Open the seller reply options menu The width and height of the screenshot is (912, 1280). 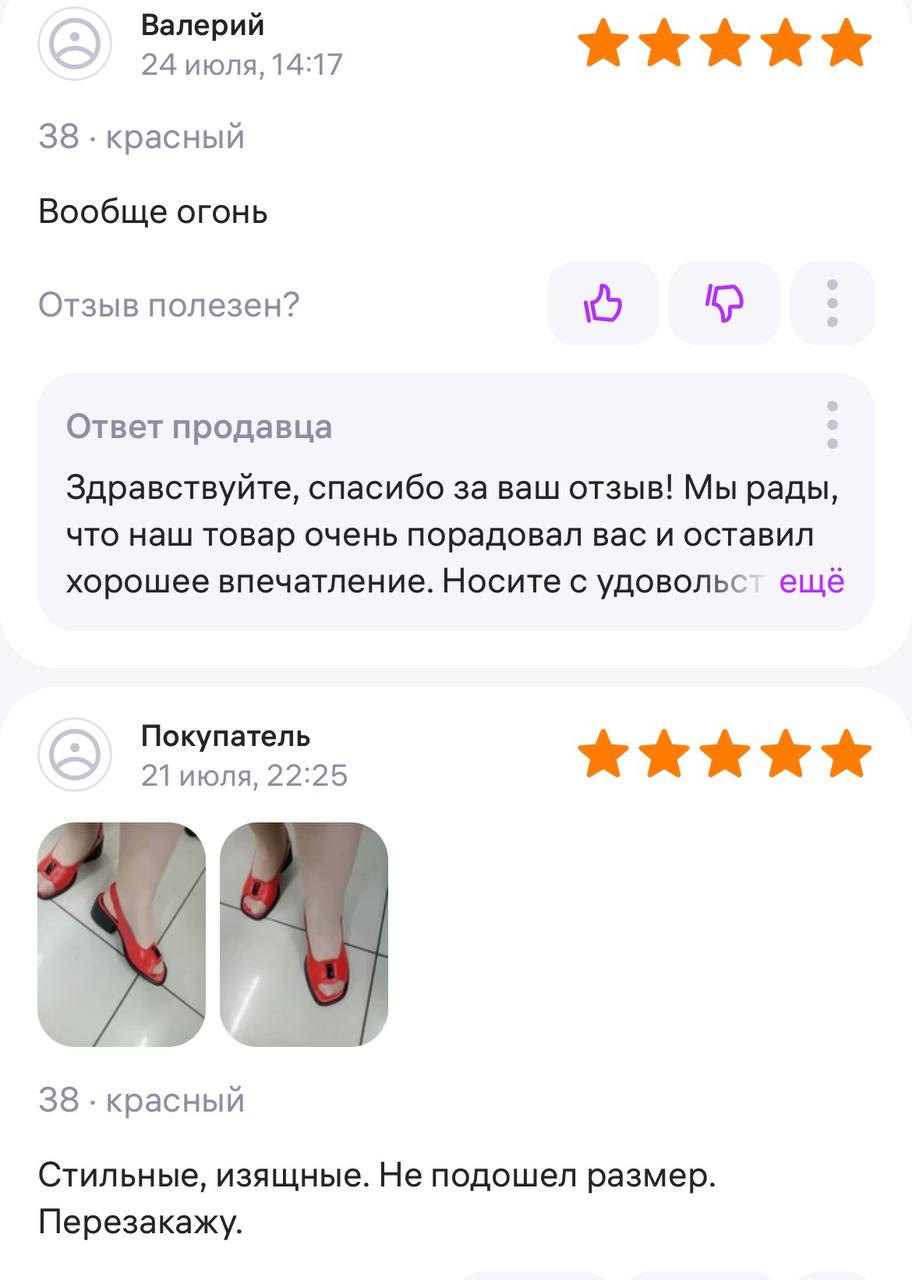(832, 426)
